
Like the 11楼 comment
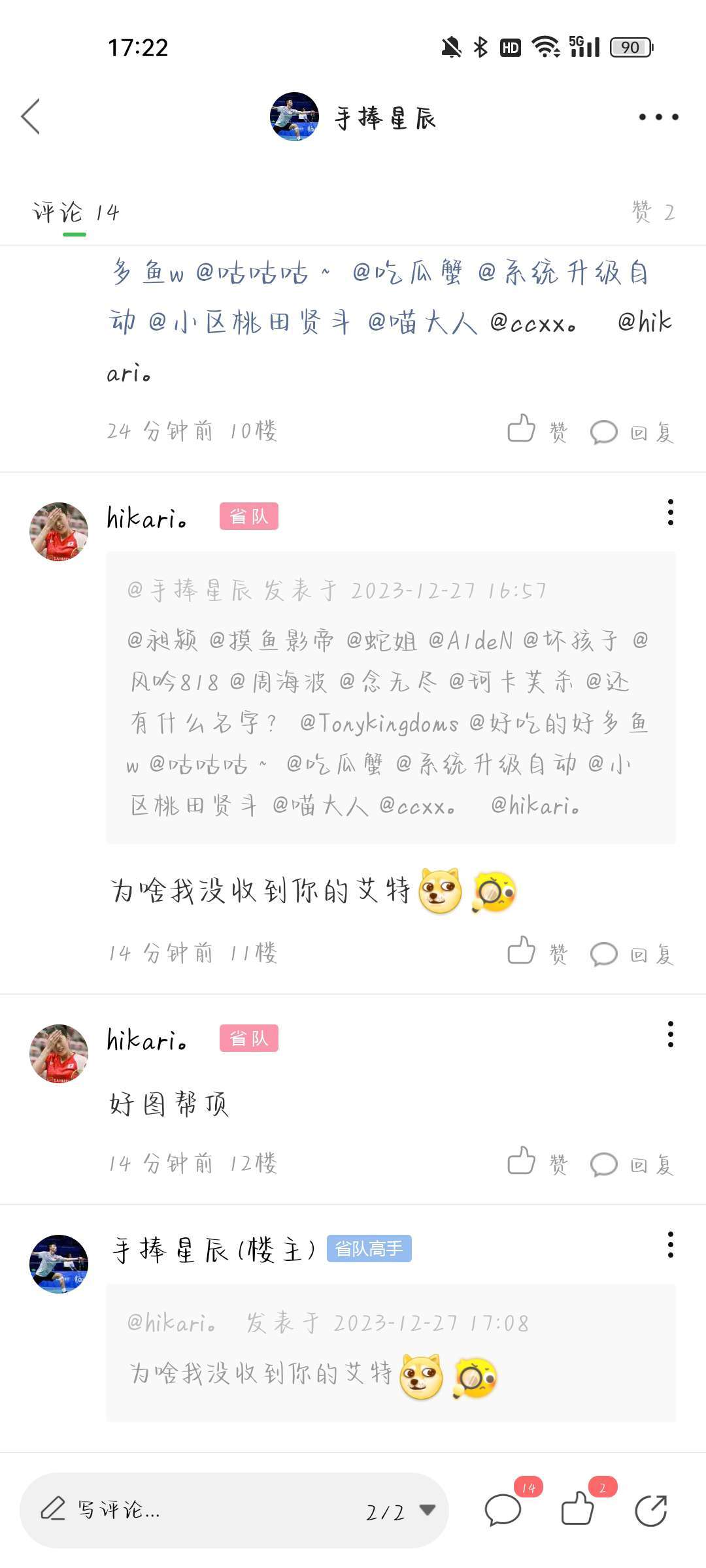point(537,953)
